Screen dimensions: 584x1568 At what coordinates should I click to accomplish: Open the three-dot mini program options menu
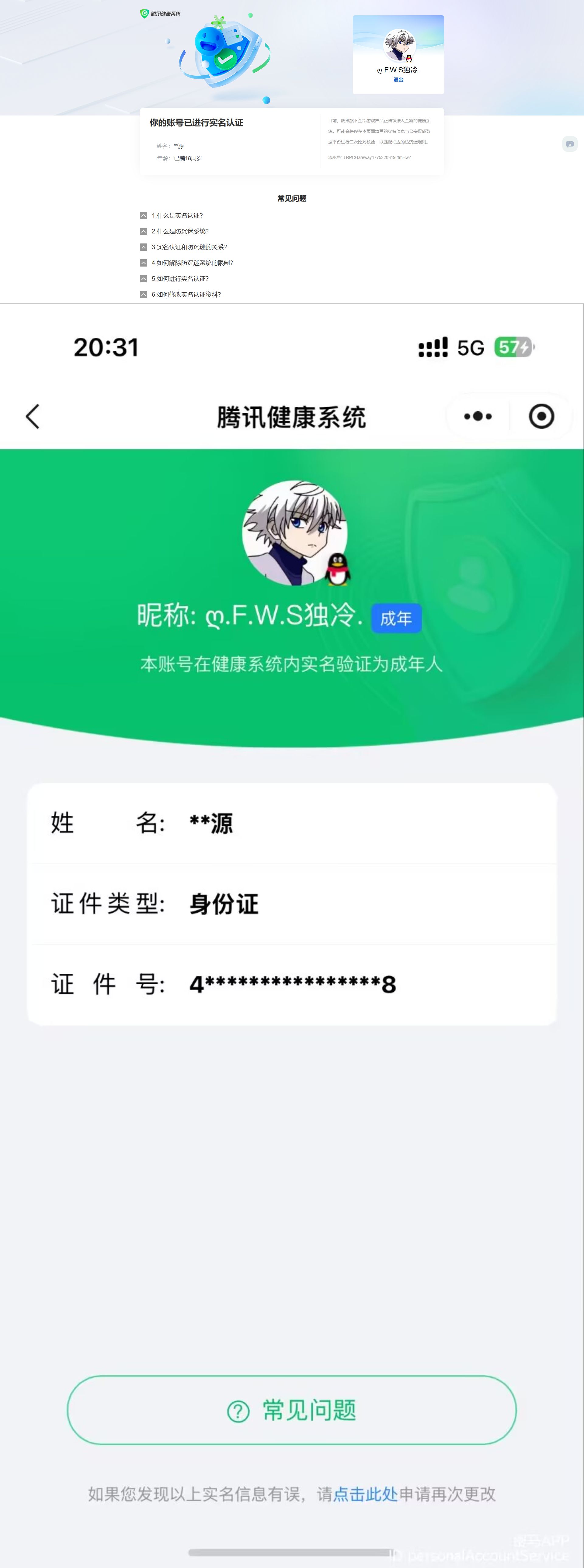click(x=478, y=416)
